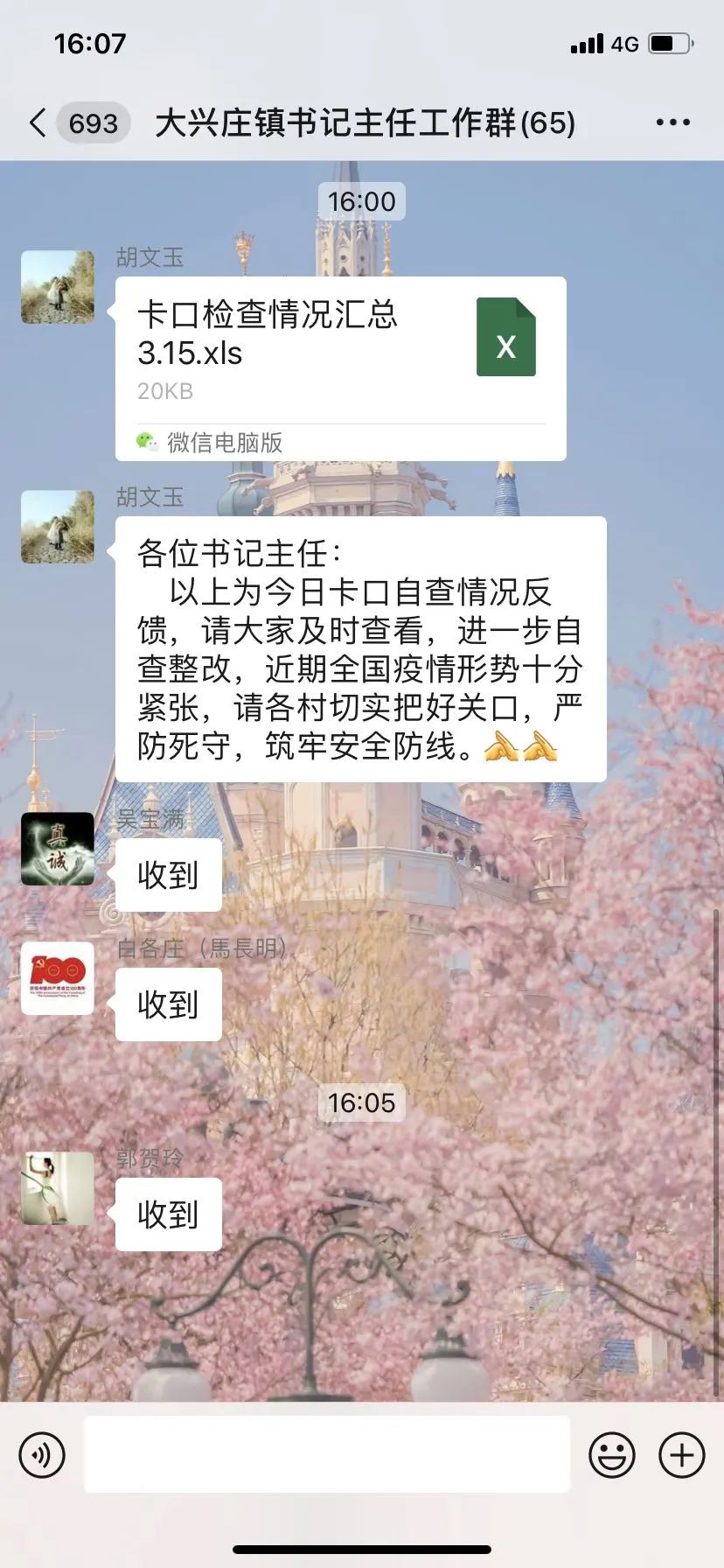This screenshot has width=724, height=1568.
Task: Go back to the chat list
Action: [x=38, y=122]
